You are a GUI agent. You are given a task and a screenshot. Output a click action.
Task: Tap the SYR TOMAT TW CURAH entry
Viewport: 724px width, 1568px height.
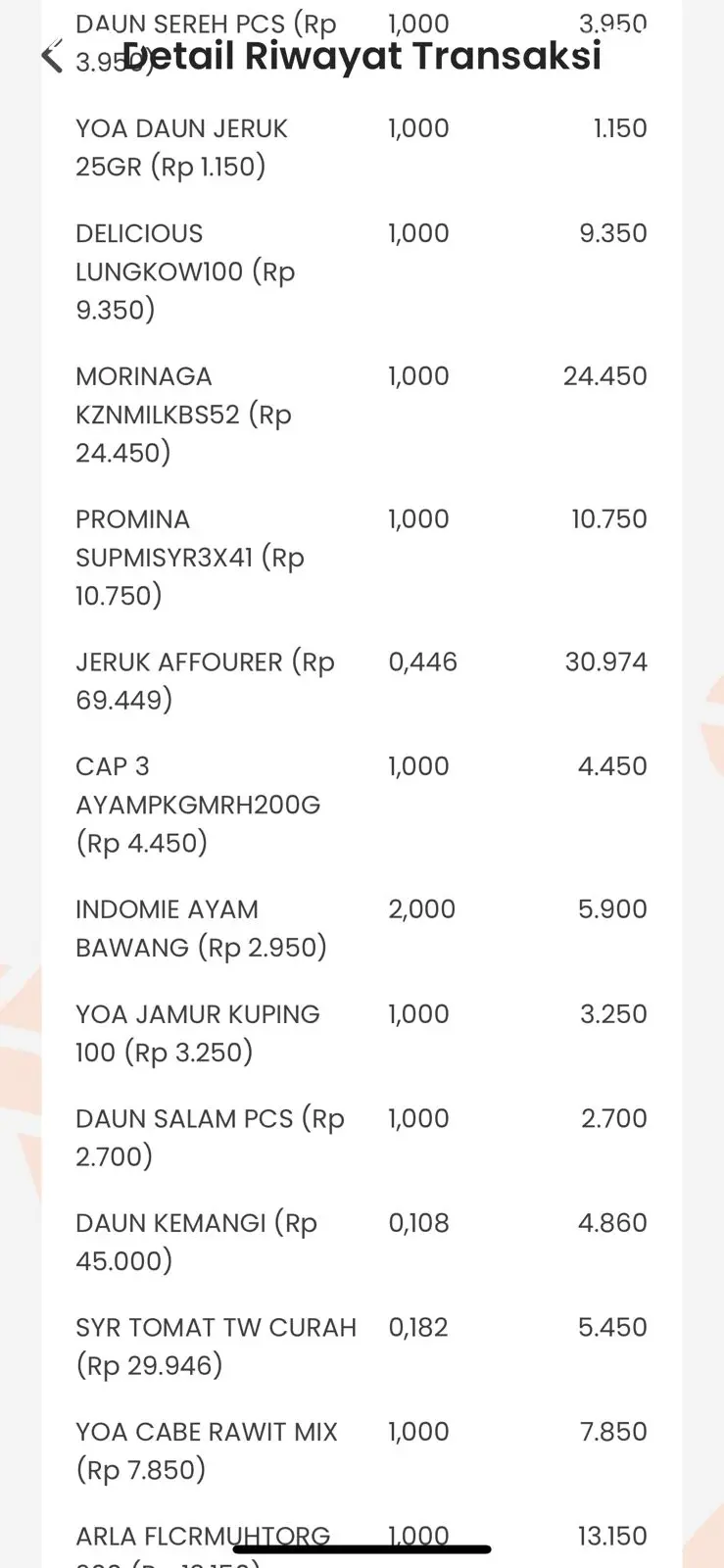pos(217,1346)
